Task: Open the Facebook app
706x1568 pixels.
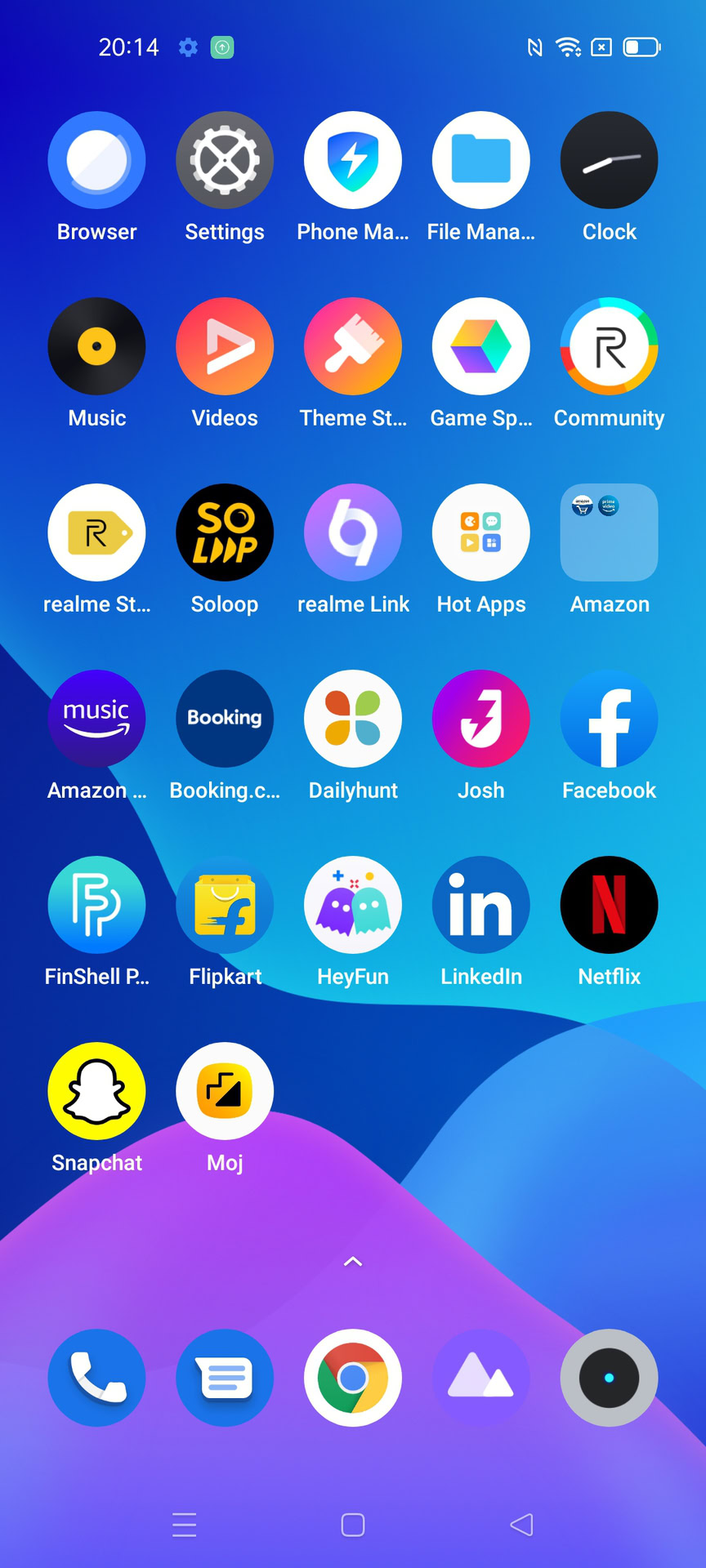Action: [609, 719]
